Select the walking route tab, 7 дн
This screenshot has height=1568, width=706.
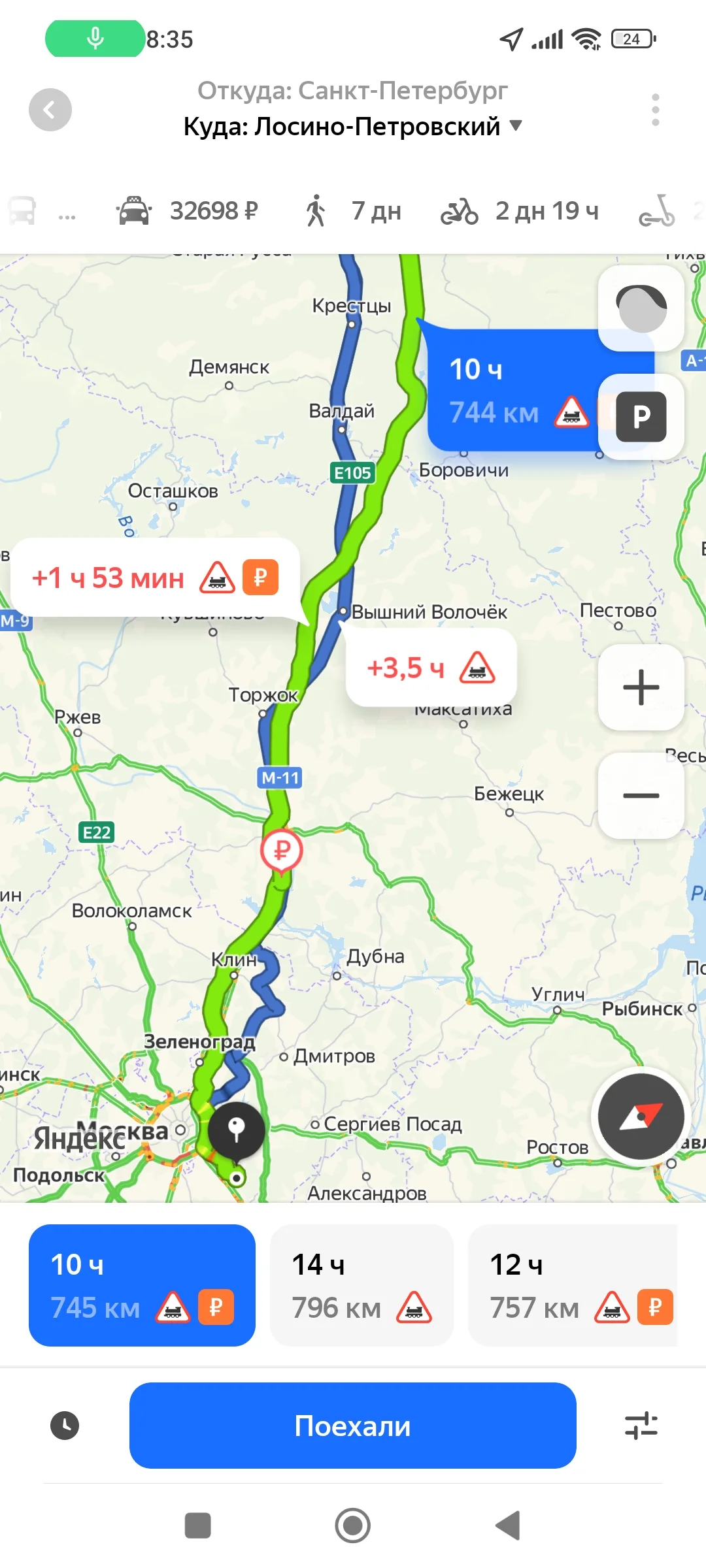click(353, 211)
